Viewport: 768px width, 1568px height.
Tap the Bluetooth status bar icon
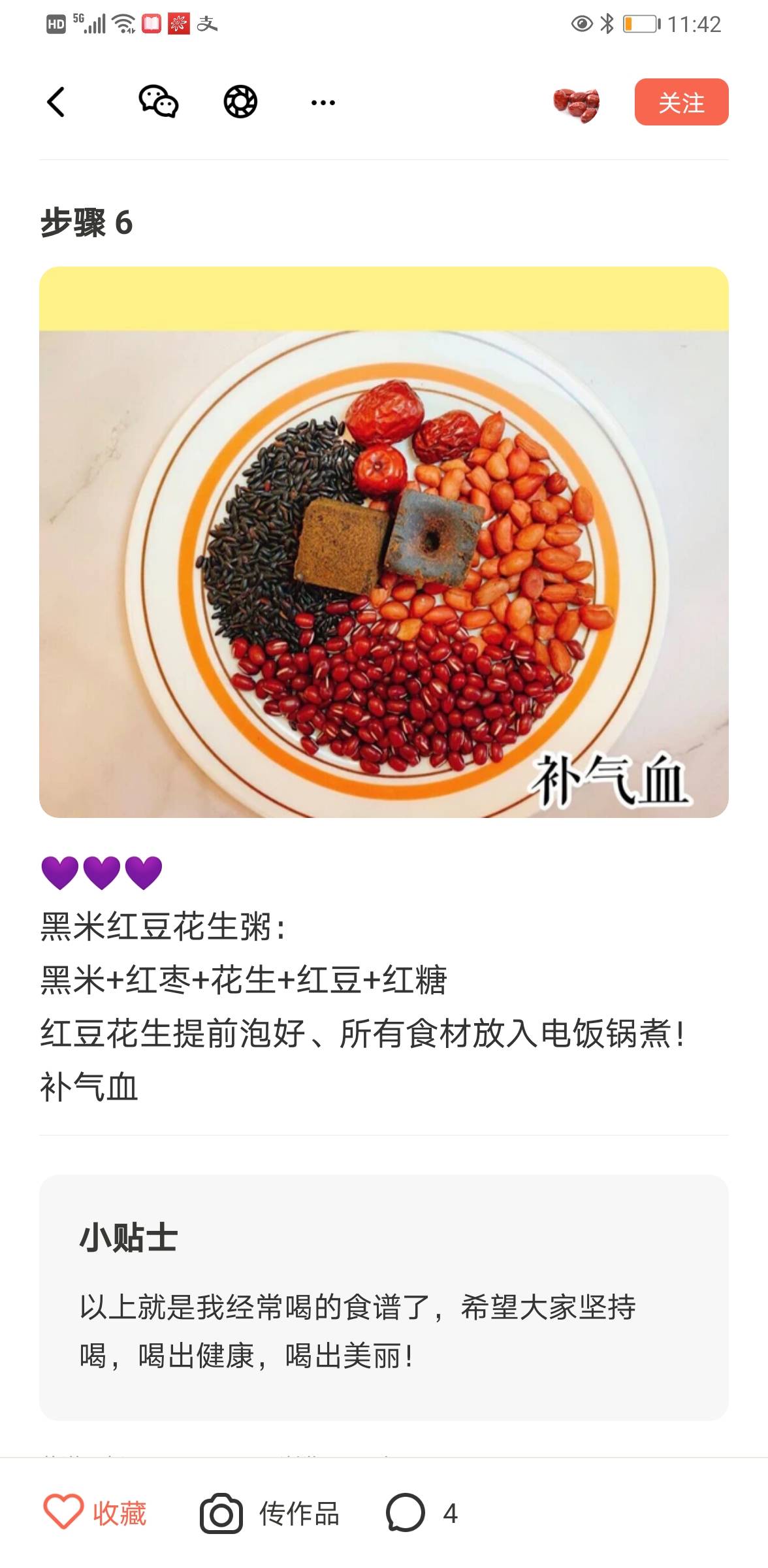click(x=605, y=22)
